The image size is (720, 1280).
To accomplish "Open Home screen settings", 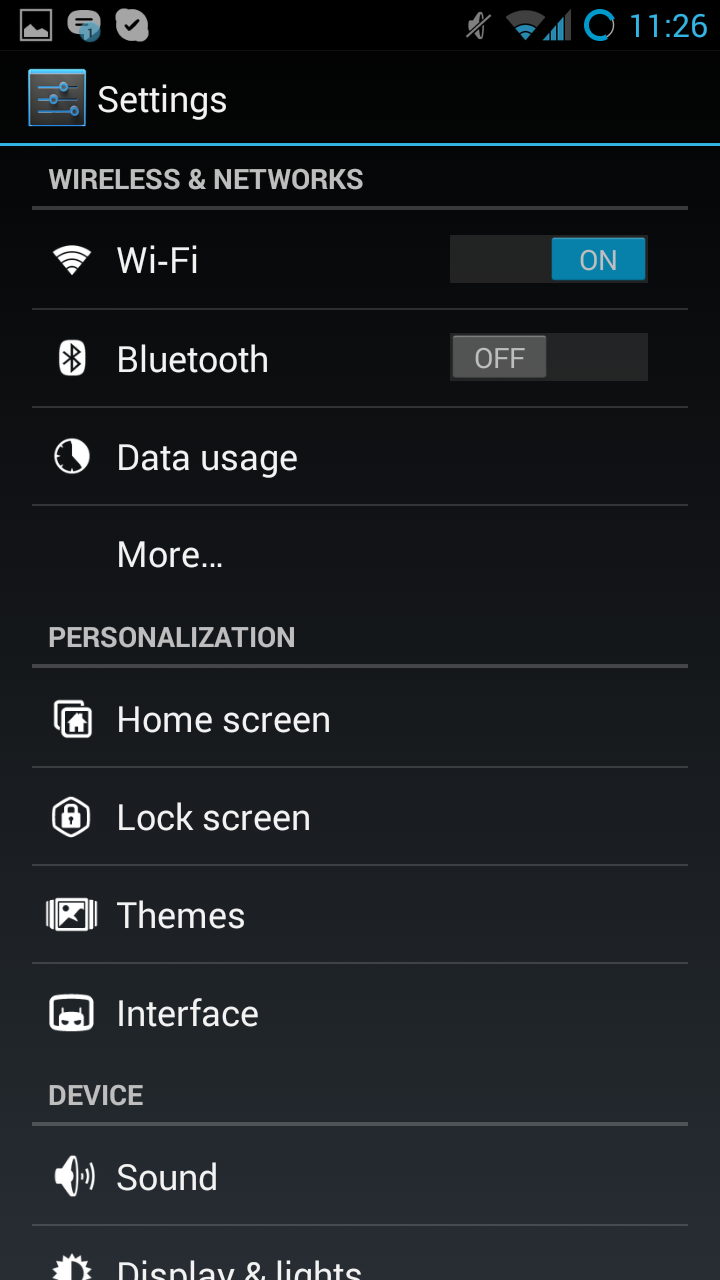I will click(360, 719).
